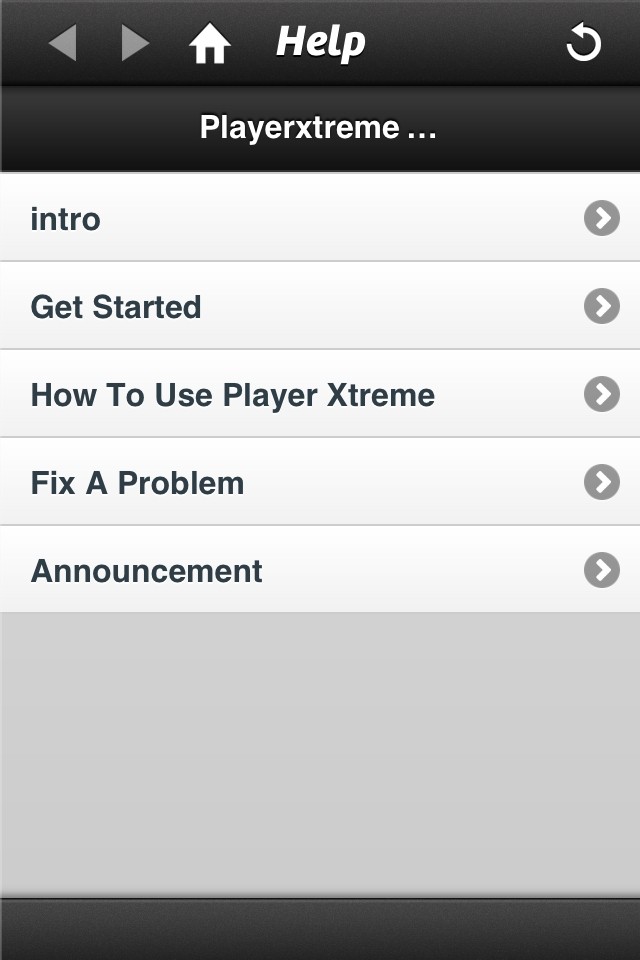Reload the Help page

[583, 44]
